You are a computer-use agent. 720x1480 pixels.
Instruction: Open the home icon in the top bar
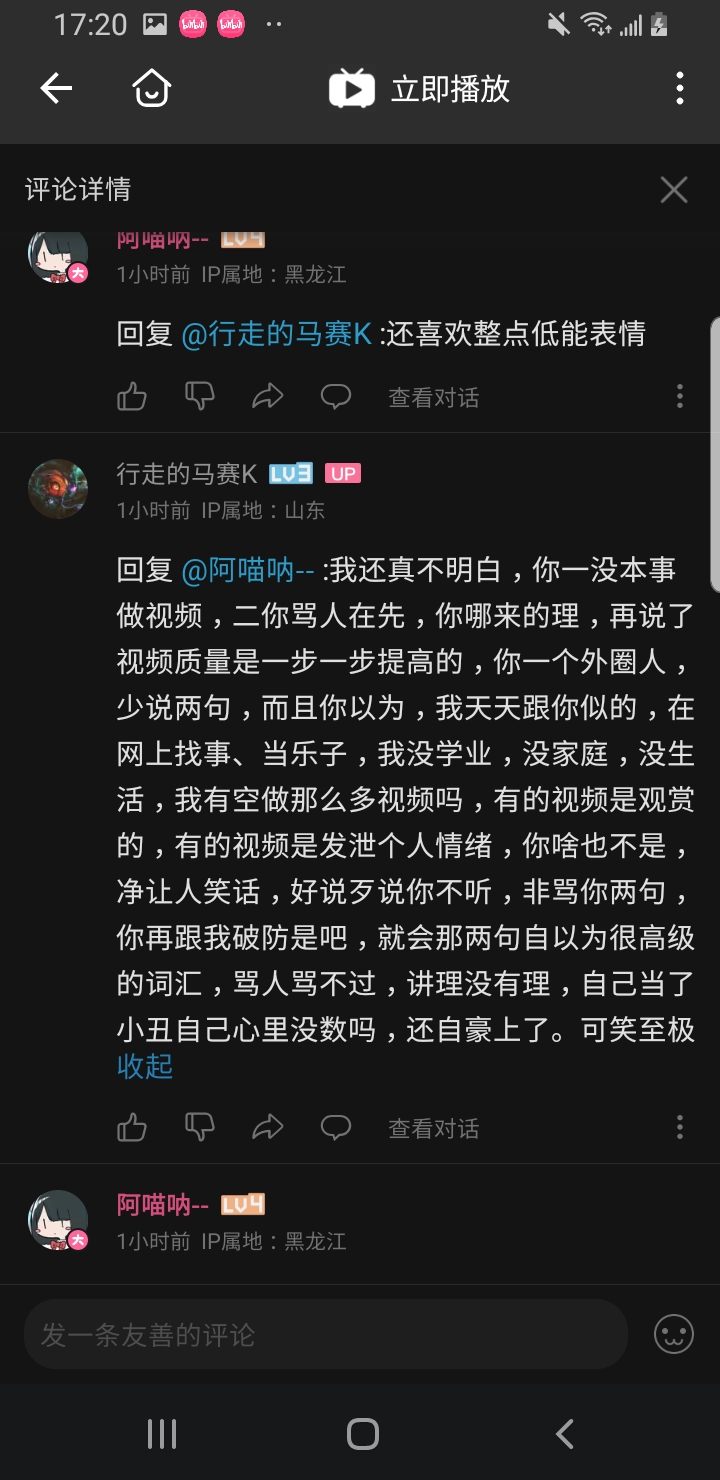pyautogui.click(x=152, y=89)
